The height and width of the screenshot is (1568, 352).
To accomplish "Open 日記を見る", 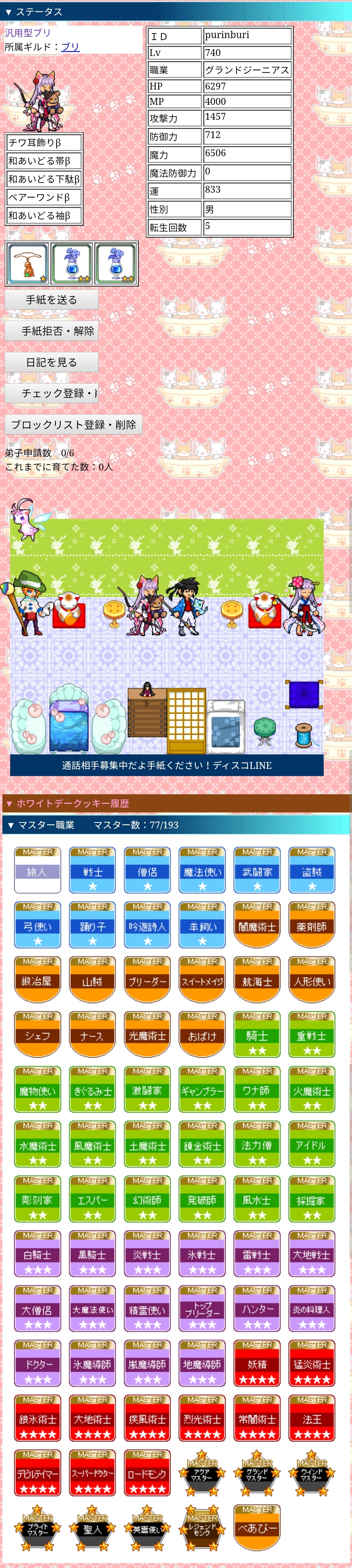I will pos(51,362).
